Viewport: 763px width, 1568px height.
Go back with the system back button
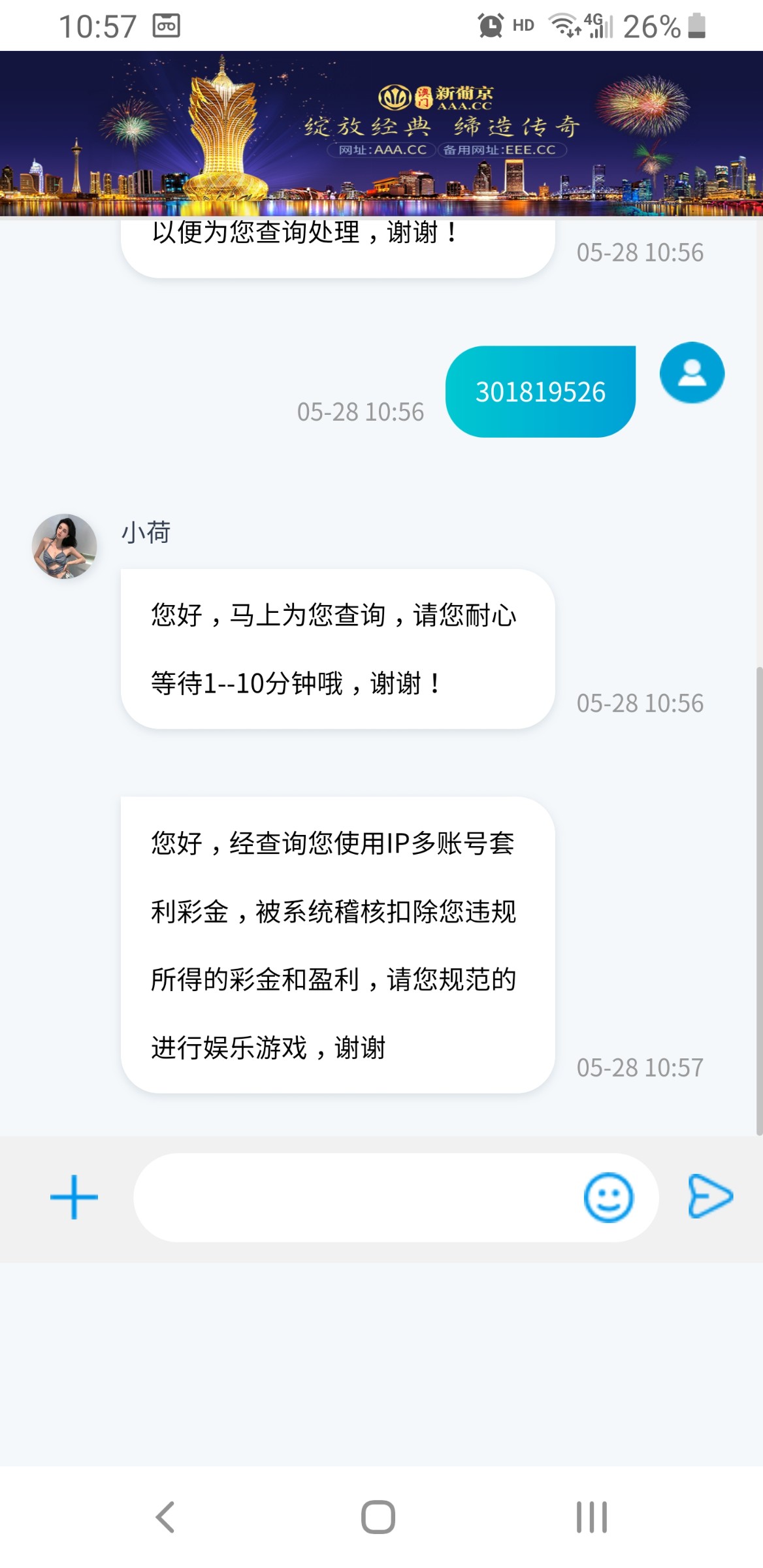click(x=165, y=1516)
